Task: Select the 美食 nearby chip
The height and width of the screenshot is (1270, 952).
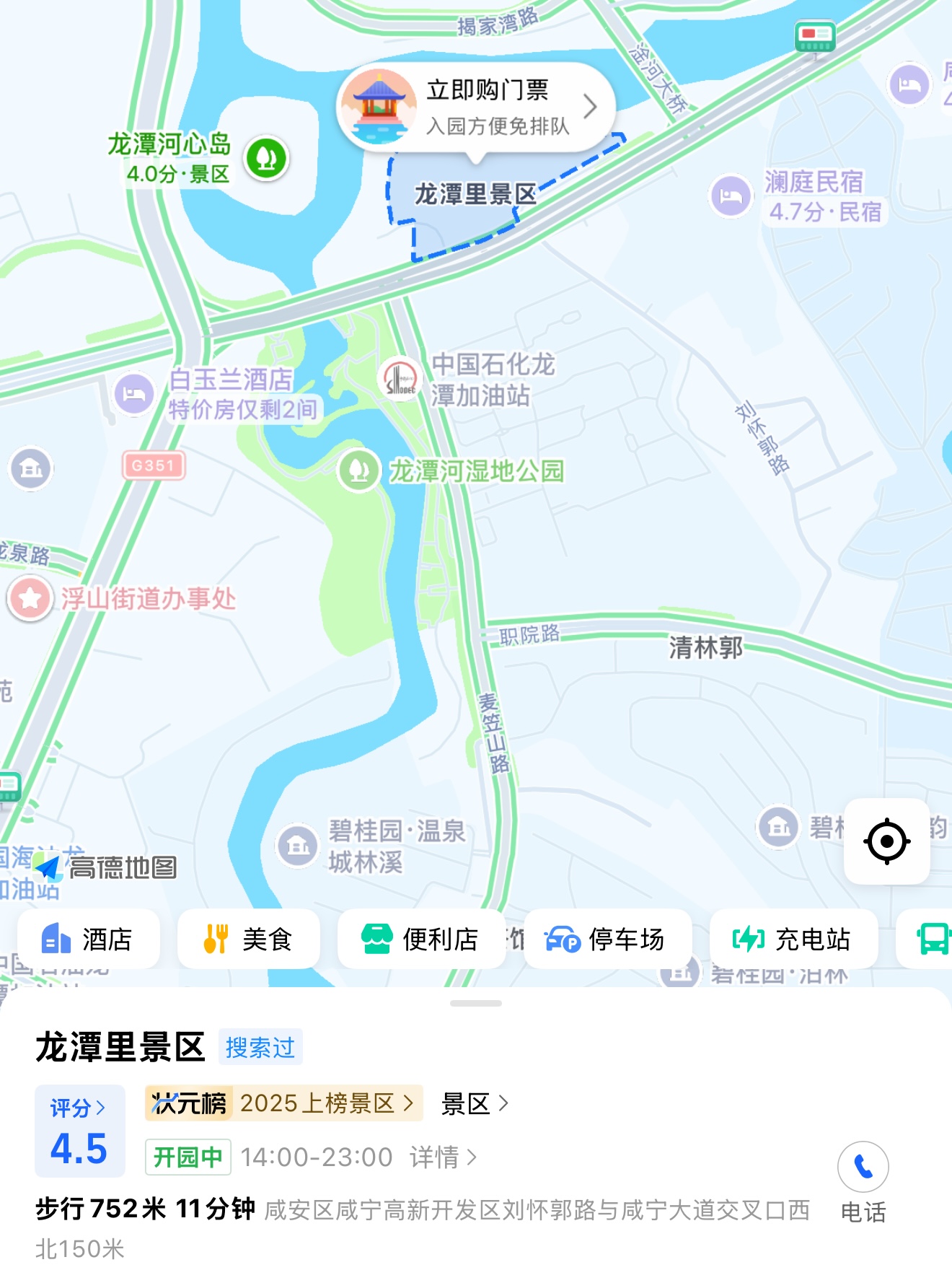Action: [x=248, y=940]
